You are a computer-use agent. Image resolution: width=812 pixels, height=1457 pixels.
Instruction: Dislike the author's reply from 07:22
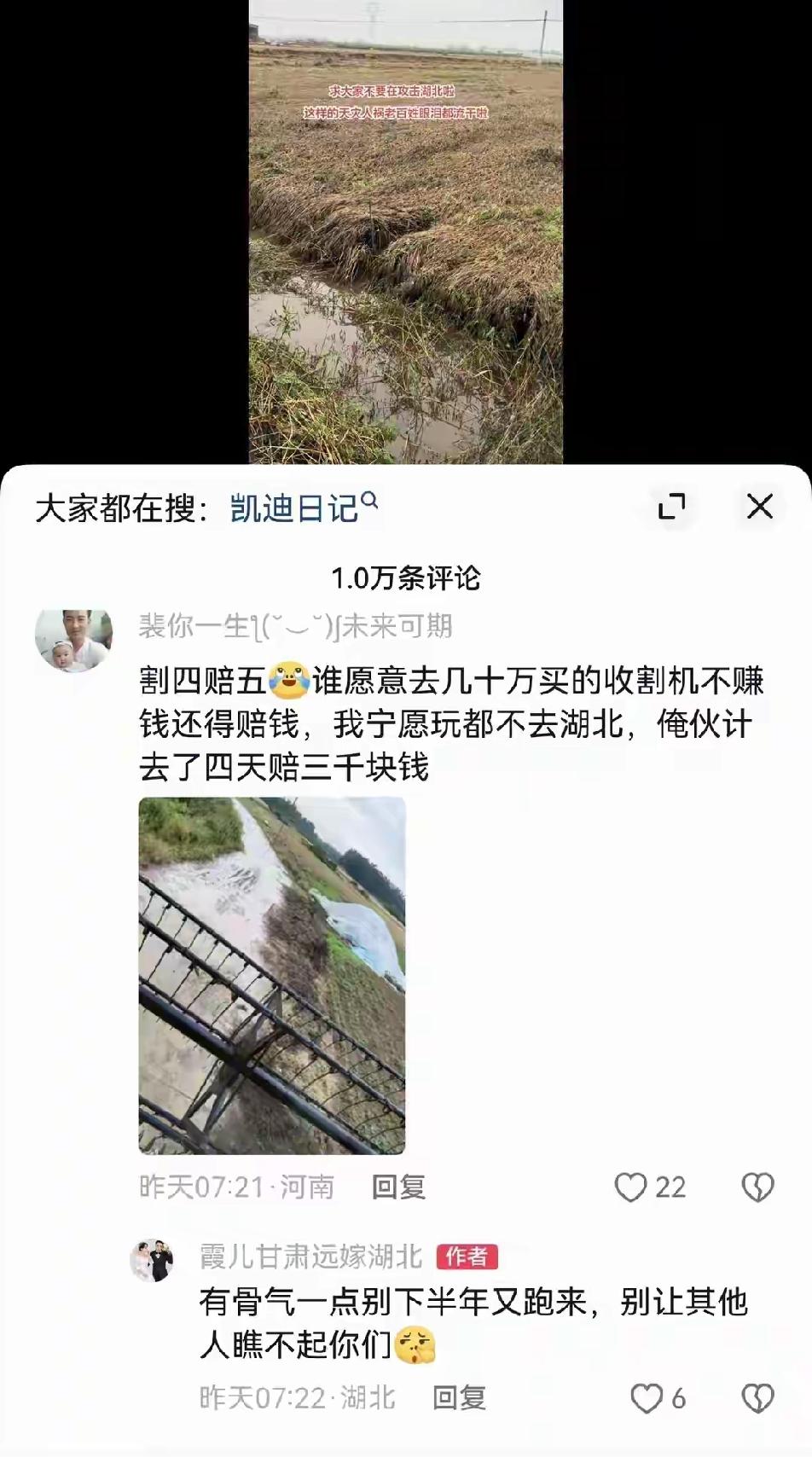[757, 1397]
